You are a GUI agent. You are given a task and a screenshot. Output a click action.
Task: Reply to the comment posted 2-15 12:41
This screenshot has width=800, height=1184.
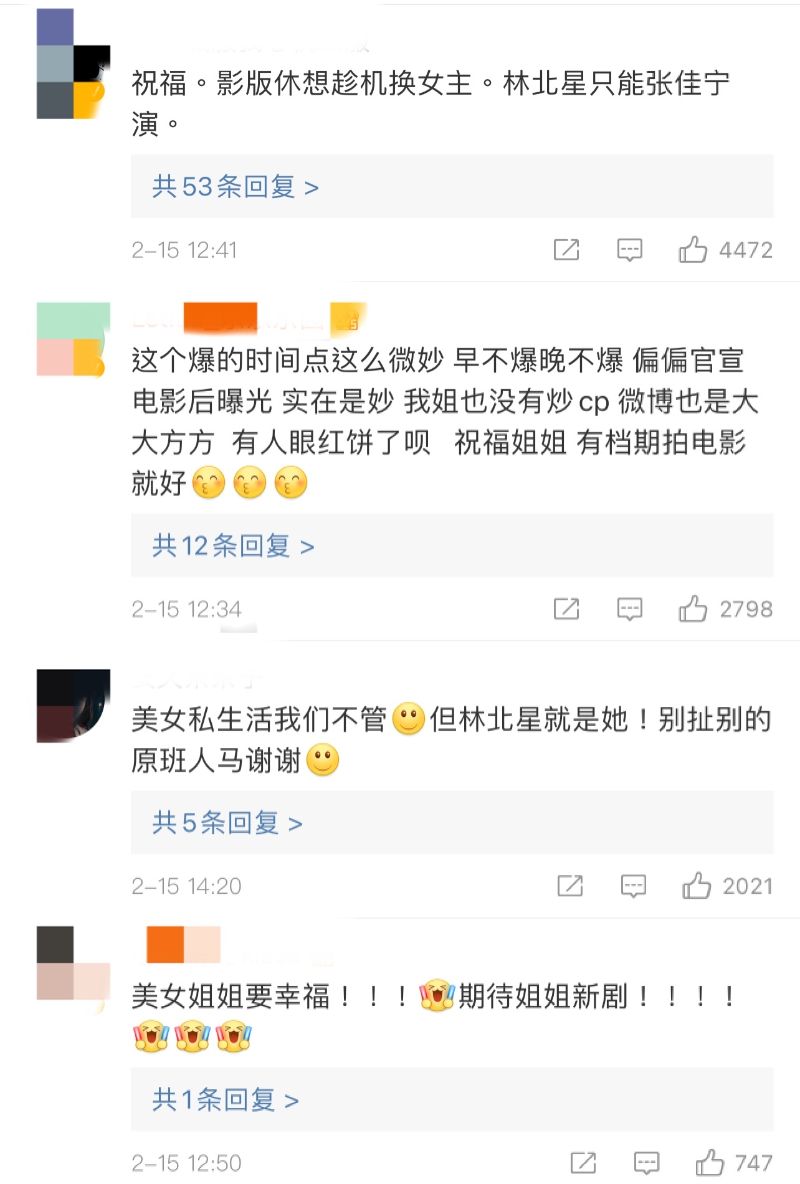(629, 250)
